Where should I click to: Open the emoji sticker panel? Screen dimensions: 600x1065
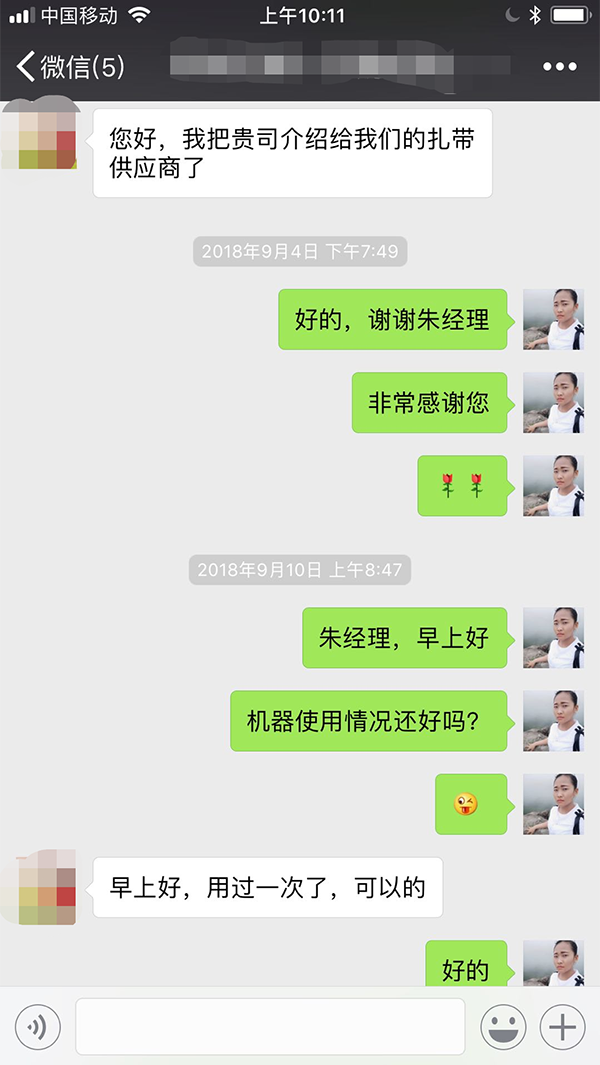[503, 1026]
